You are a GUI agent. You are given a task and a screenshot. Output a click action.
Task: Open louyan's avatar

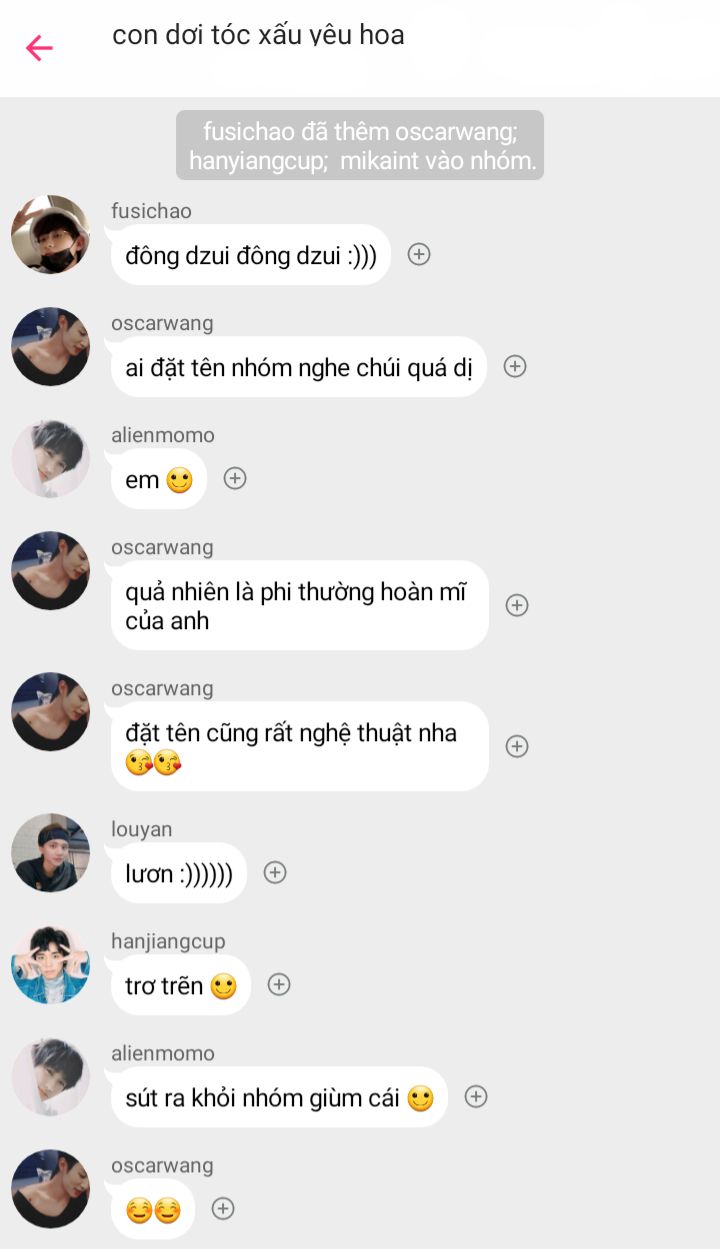tap(50, 852)
